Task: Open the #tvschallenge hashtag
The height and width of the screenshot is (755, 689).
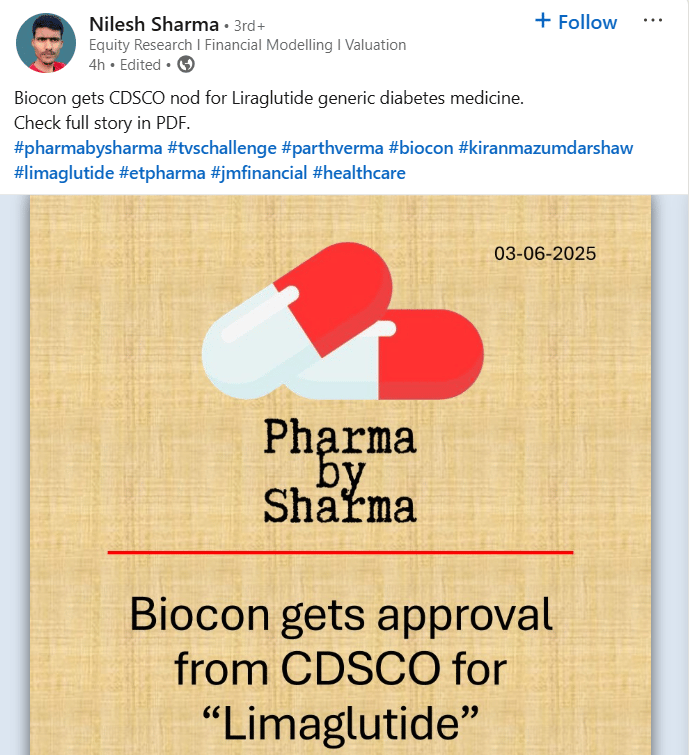Action: (x=222, y=148)
